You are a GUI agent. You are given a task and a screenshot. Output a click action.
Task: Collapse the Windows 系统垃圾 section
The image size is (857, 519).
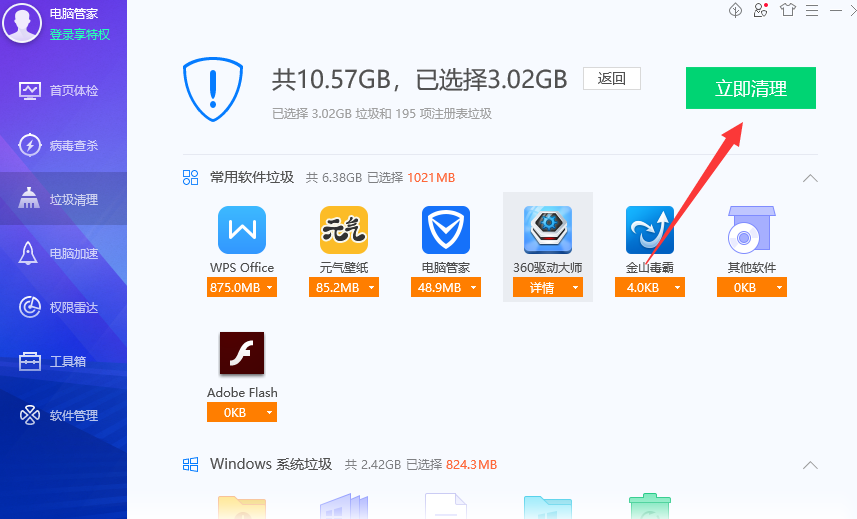pyautogui.click(x=810, y=465)
